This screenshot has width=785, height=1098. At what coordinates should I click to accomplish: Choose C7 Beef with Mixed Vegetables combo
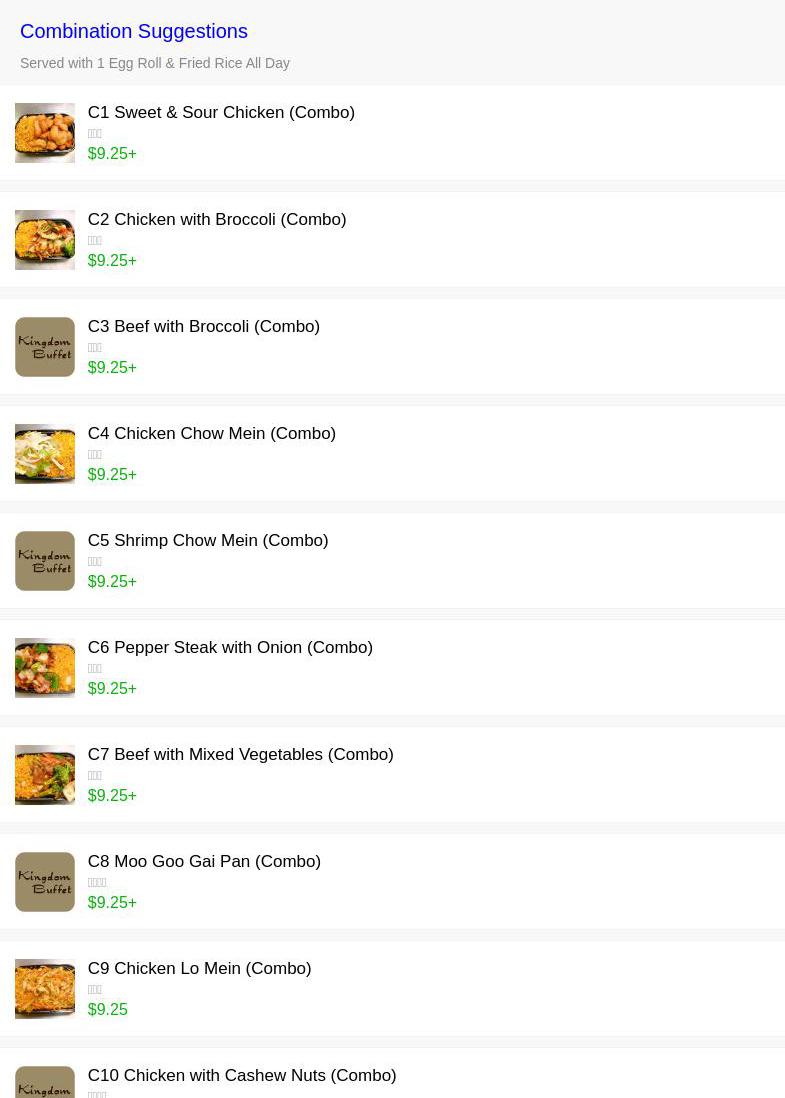point(240,755)
